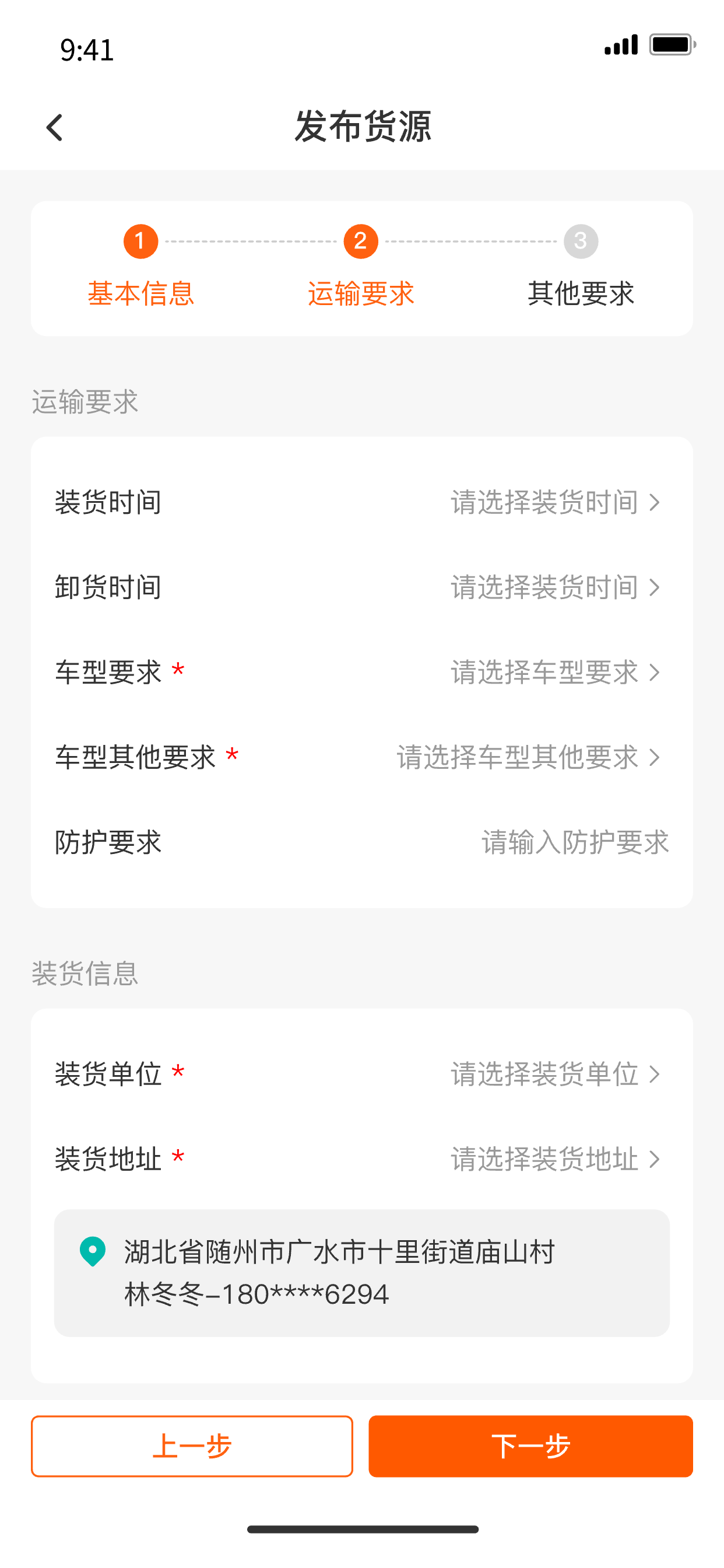This screenshot has width=724, height=1568.
Task: Continue with the 下一步 button
Action: [530, 1445]
